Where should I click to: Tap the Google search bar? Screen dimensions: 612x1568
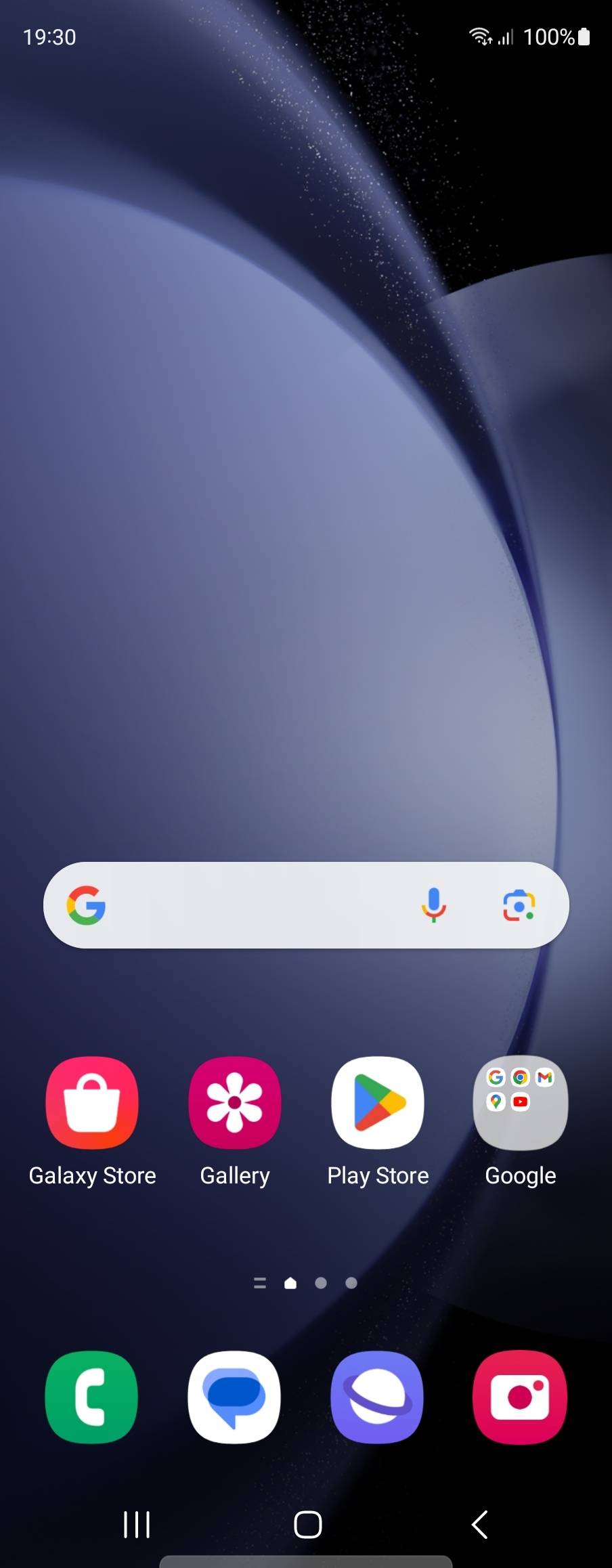pyautogui.click(x=257, y=905)
